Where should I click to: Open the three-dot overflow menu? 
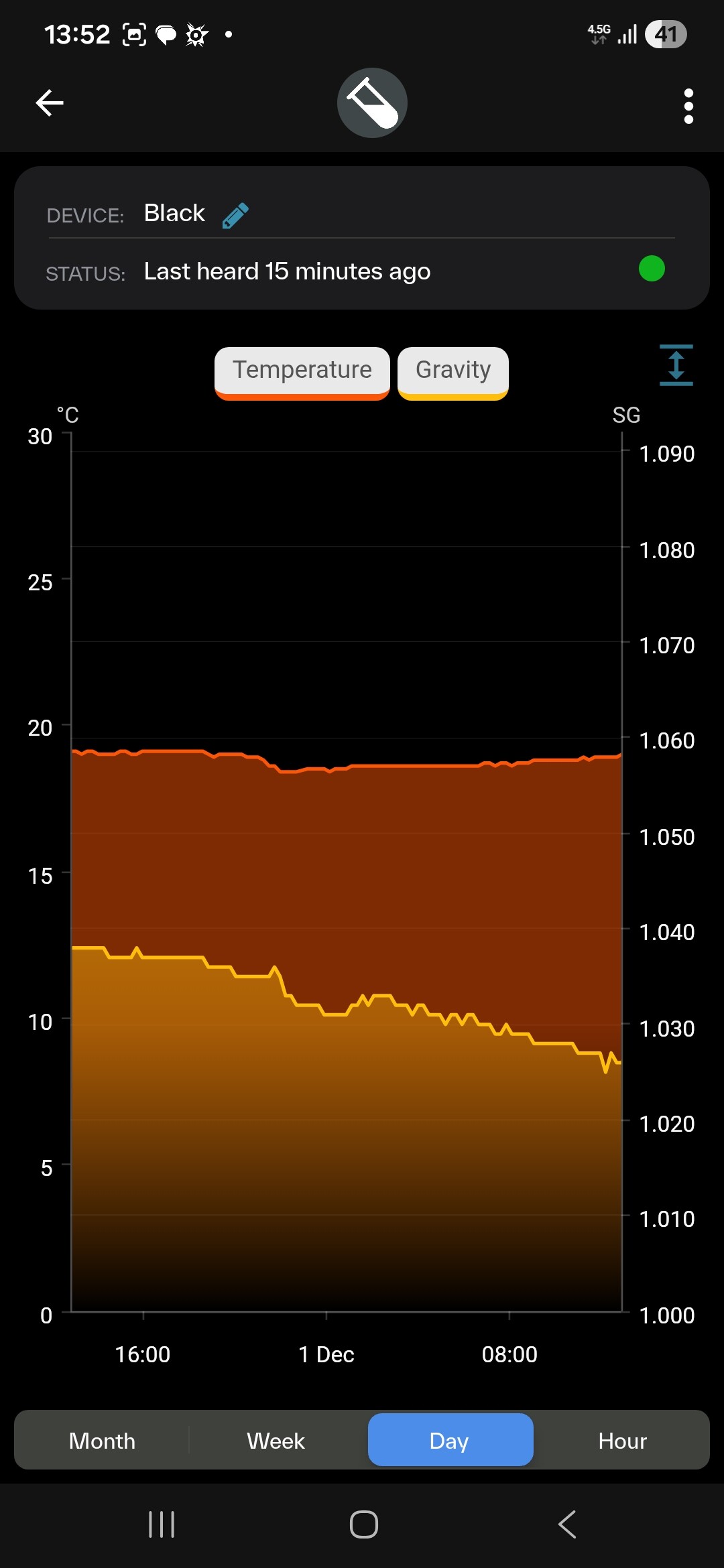688,106
